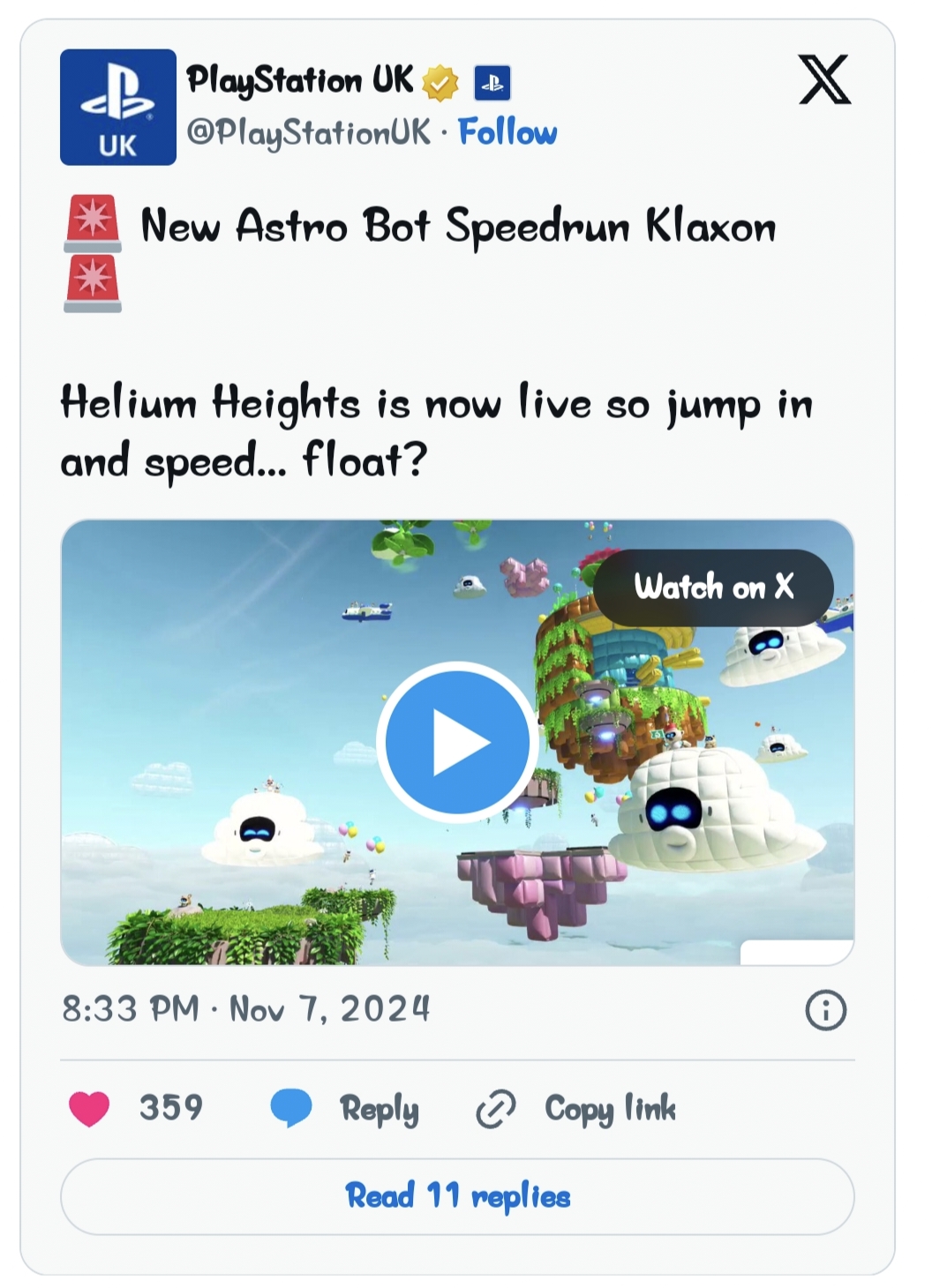Copy link to the tweet
Viewport: 932px width, 1288px height.
tap(576, 1108)
